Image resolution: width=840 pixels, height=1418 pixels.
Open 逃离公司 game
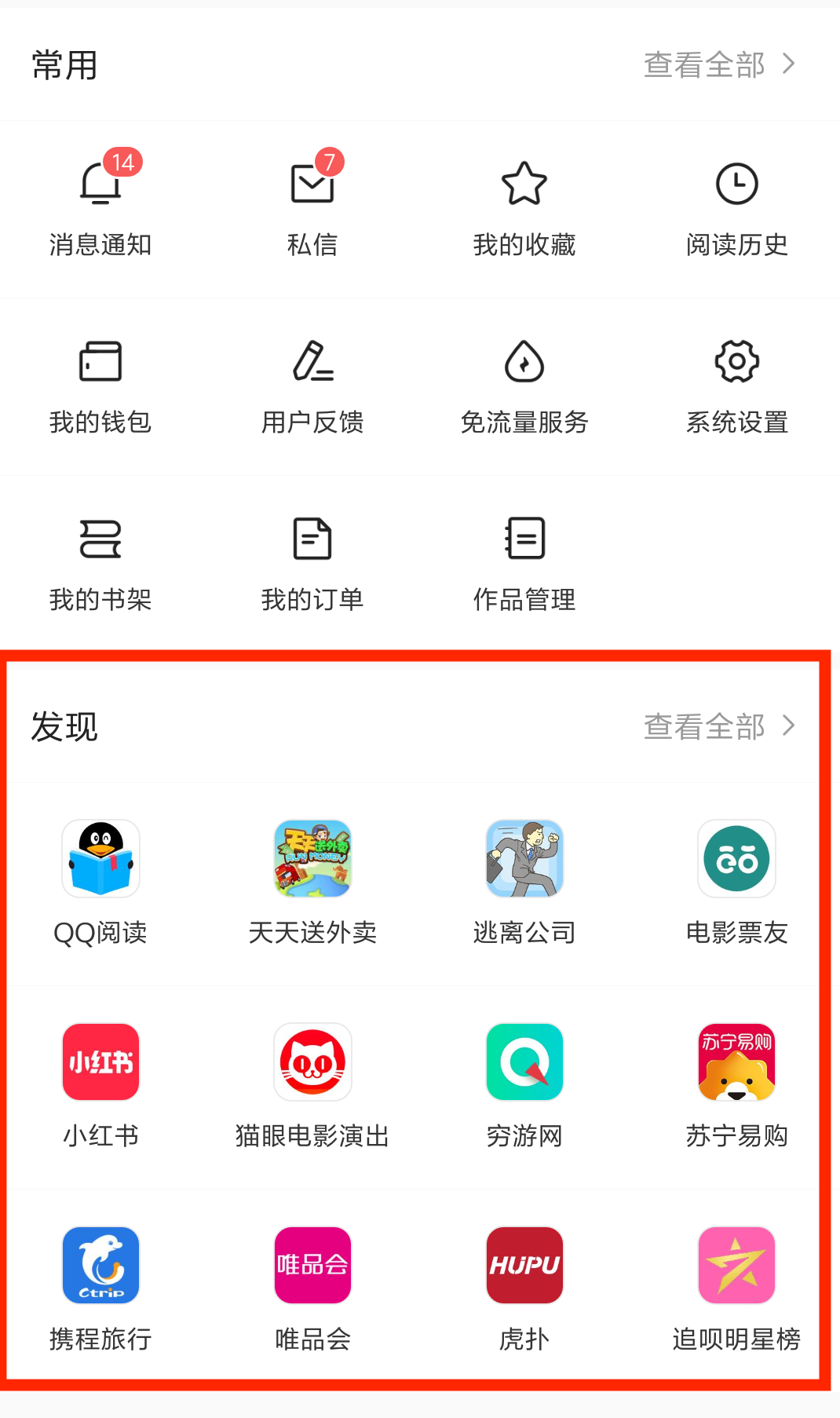coord(524,879)
